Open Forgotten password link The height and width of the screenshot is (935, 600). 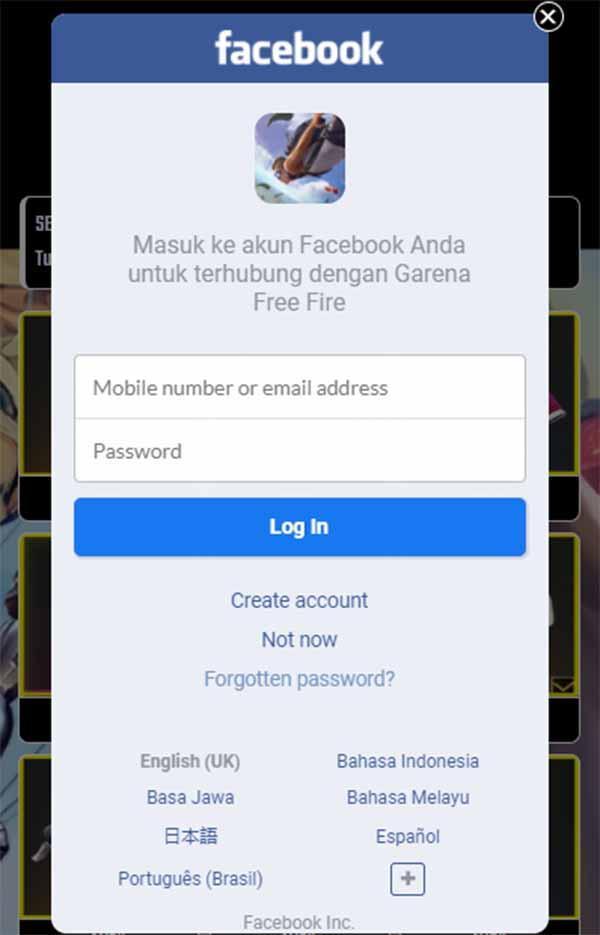pyautogui.click(x=299, y=679)
